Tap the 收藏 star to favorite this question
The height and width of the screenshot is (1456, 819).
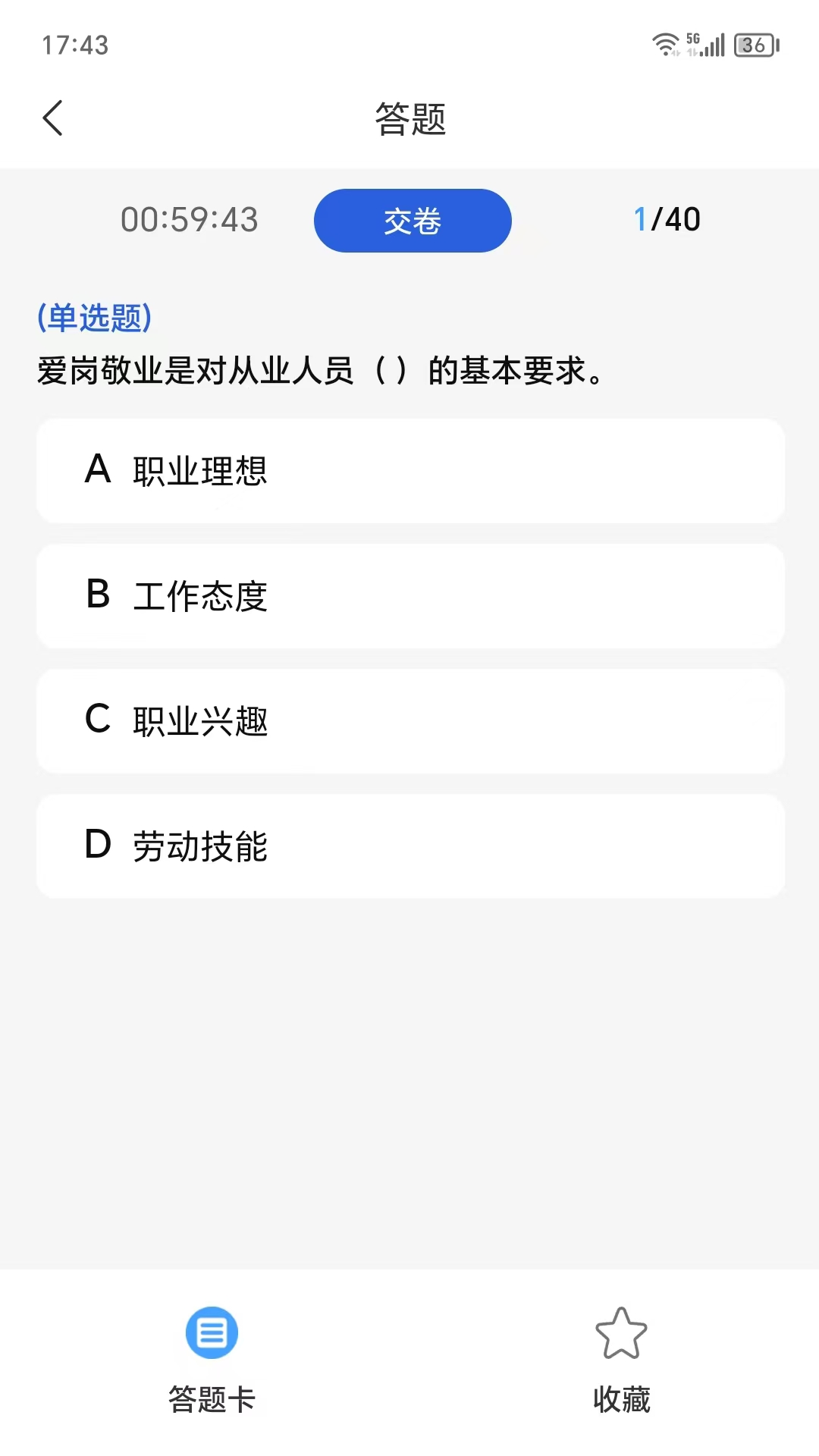(x=622, y=1357)
